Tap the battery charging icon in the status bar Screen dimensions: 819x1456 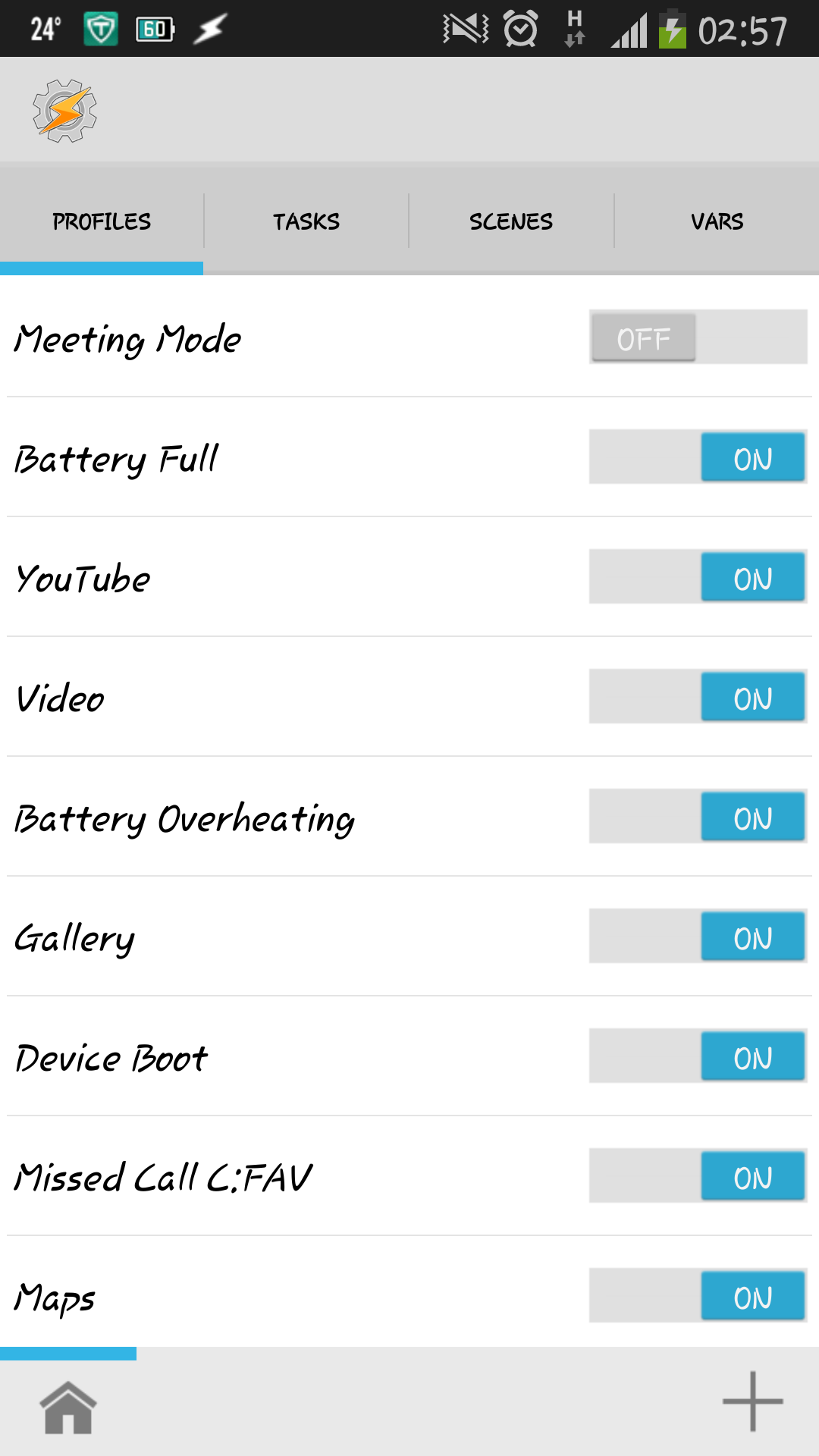point(675,30)
